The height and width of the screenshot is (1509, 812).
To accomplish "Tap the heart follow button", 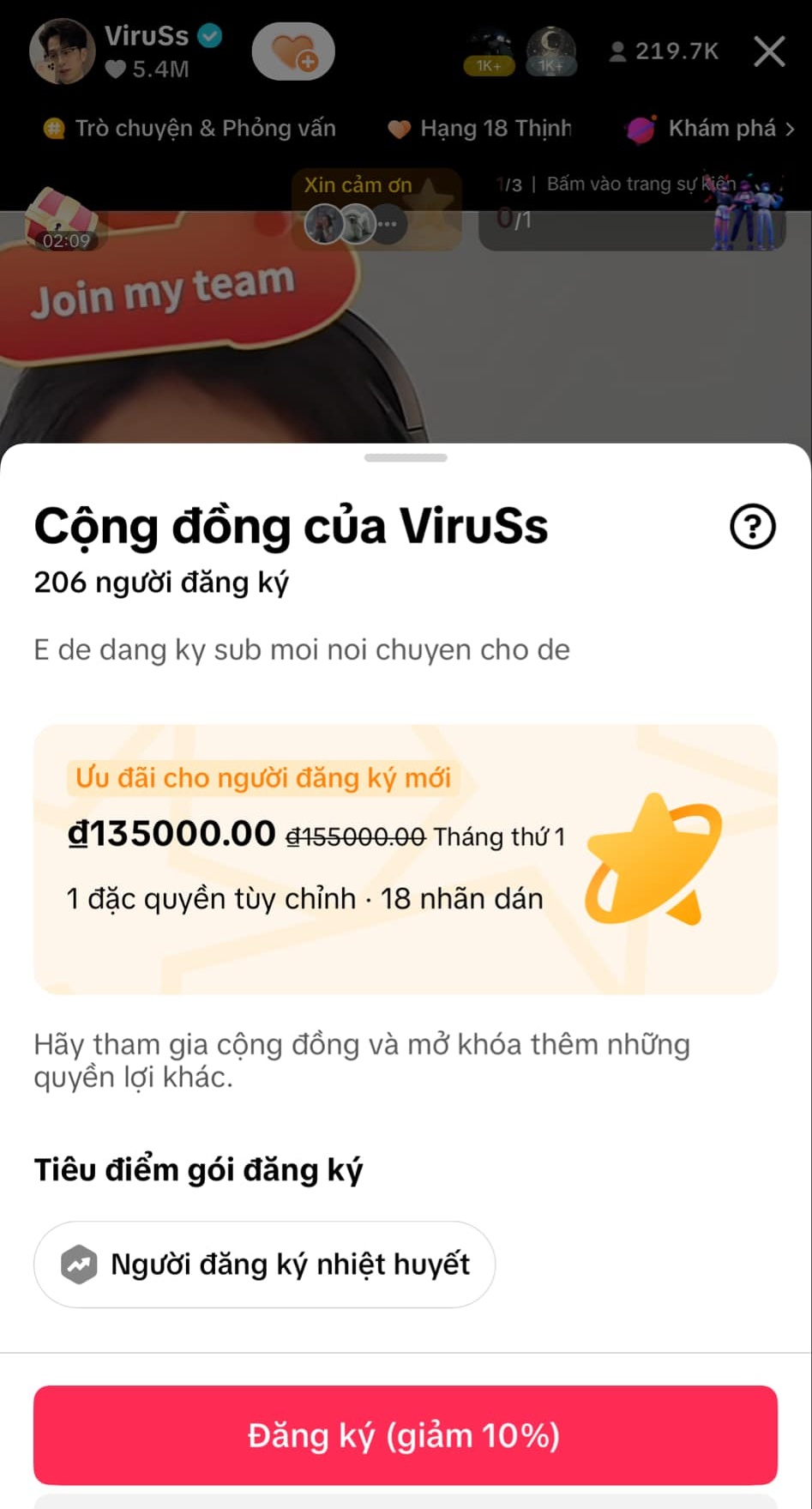I will coord(293,51).
